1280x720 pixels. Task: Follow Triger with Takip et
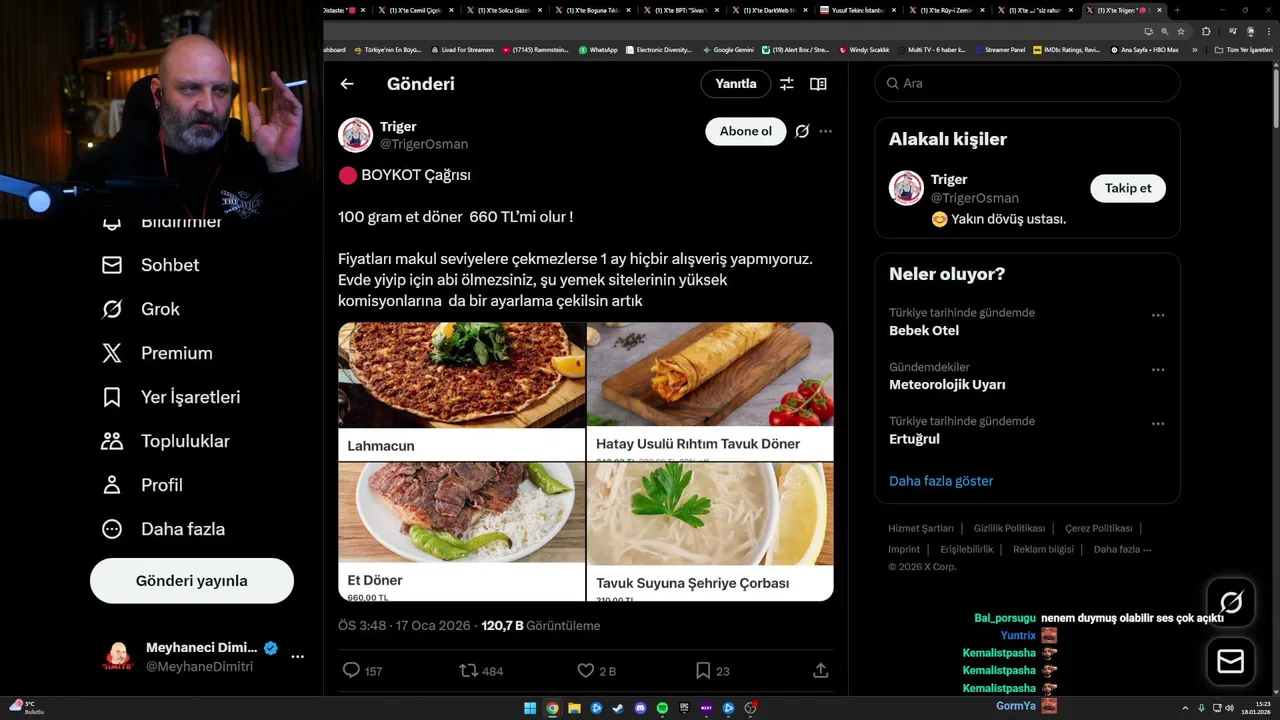coord(1127,188)
